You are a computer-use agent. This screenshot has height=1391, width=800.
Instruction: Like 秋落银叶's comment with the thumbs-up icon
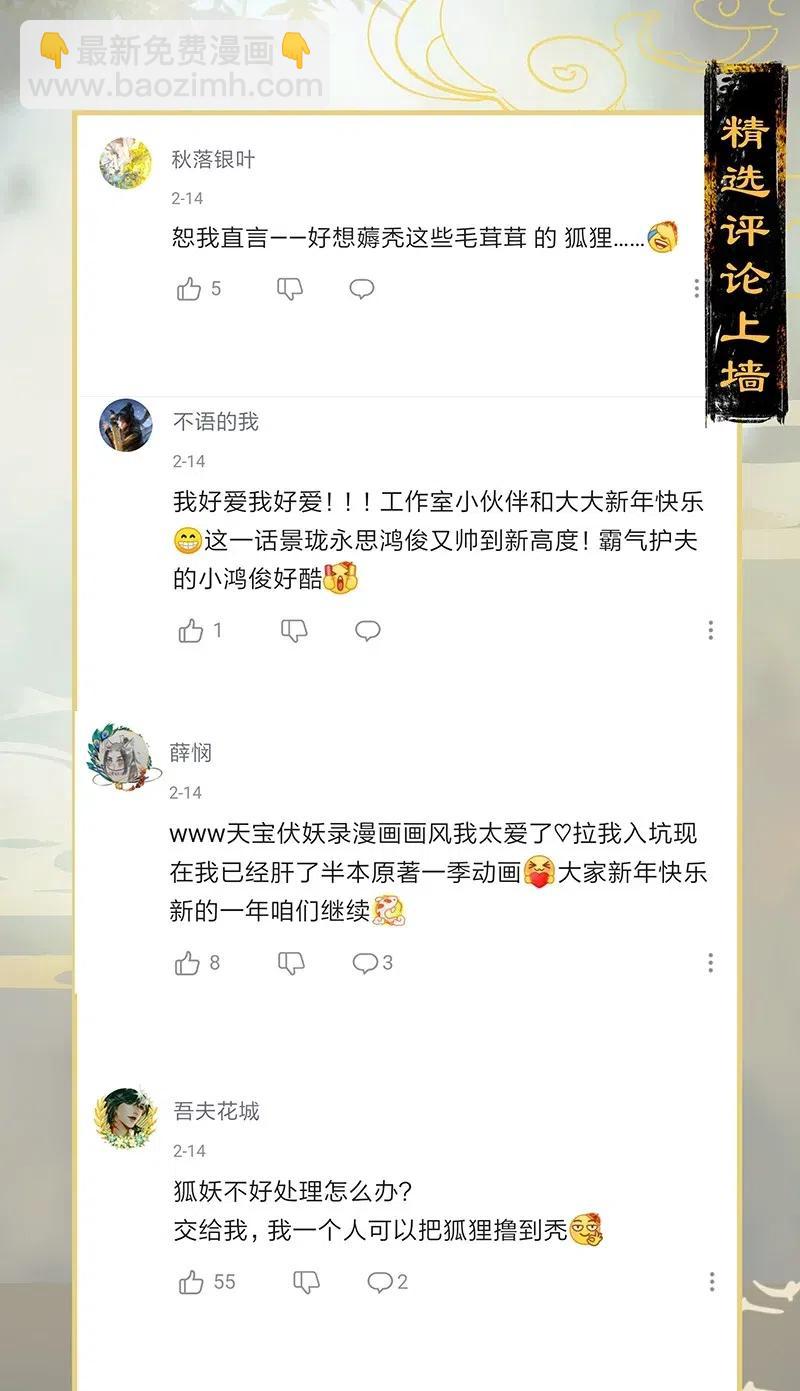pyautogui.click(x=190, y=289)
